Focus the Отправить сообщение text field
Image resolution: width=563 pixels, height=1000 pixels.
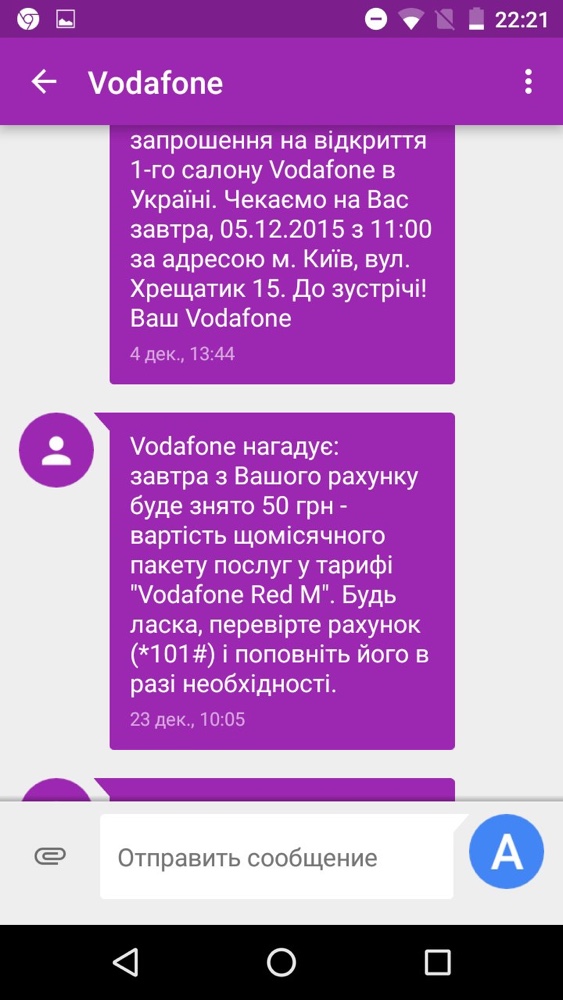(x=277, y=857)
